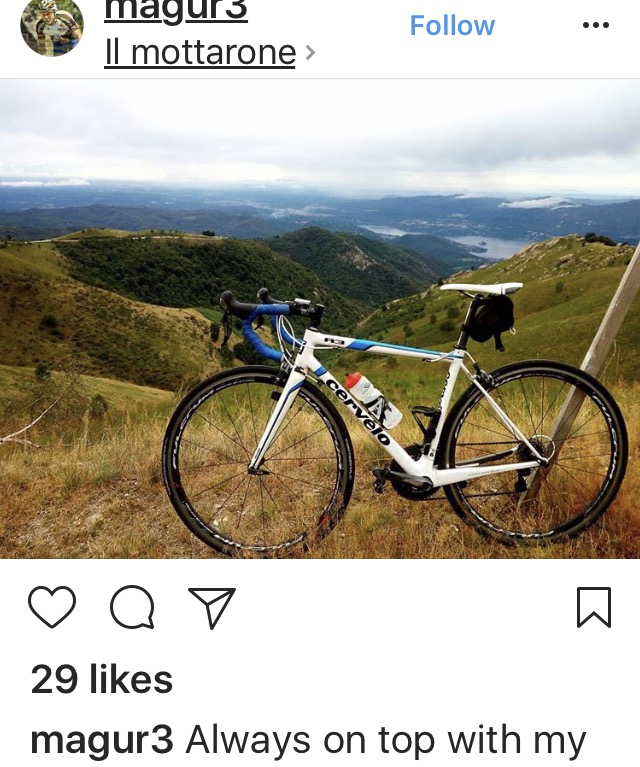Open the magur3 username in the caption
640x767 pixels.
click(102, 741)
